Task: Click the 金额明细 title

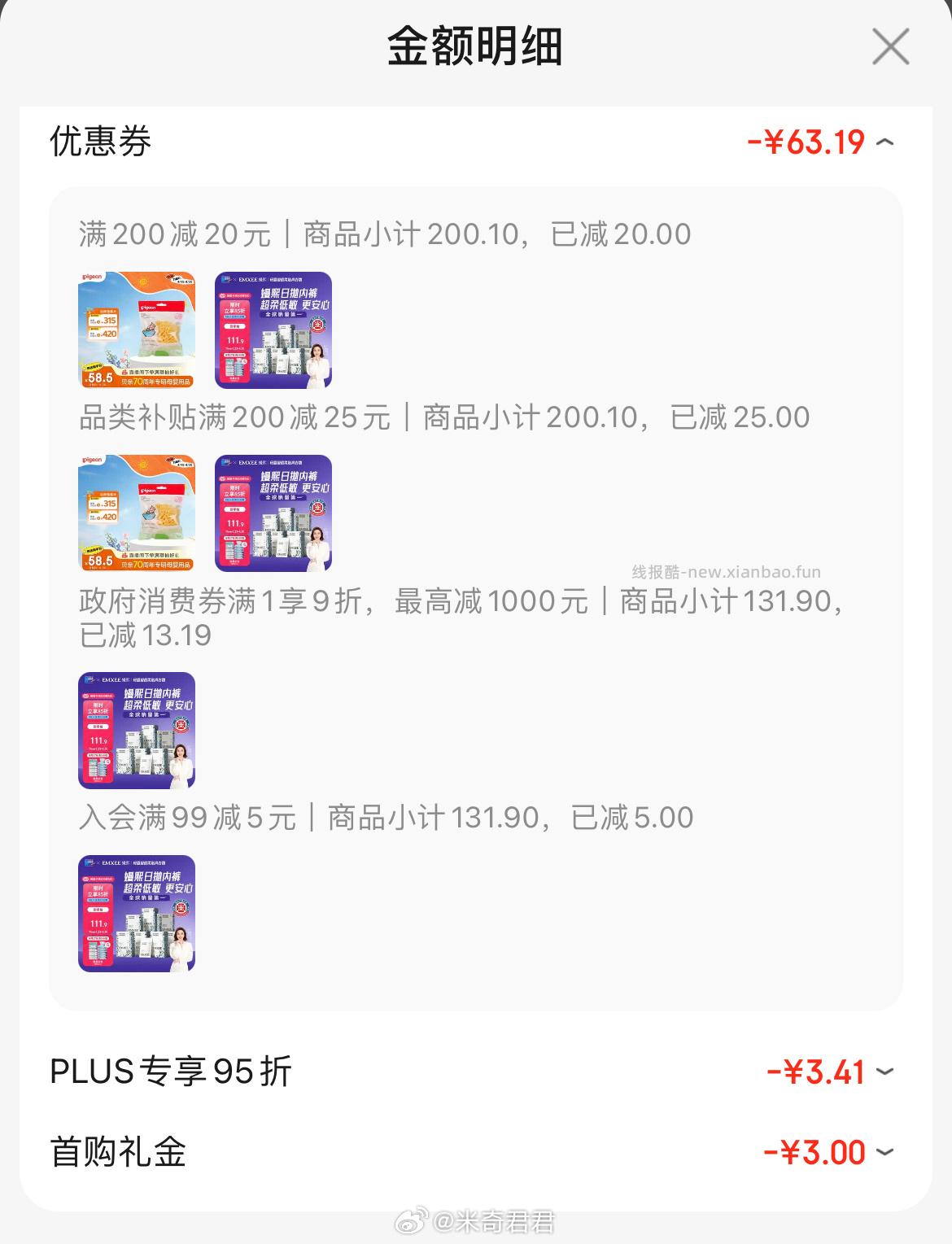Action: [475, 46]
